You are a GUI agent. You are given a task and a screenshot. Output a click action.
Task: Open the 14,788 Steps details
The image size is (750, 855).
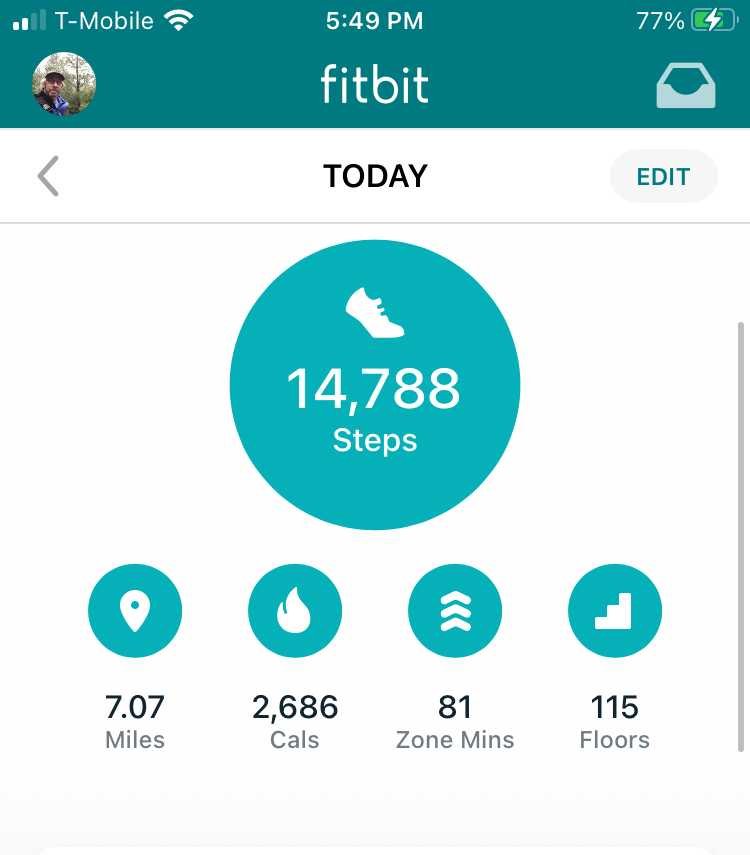click(x=375, y=385)
